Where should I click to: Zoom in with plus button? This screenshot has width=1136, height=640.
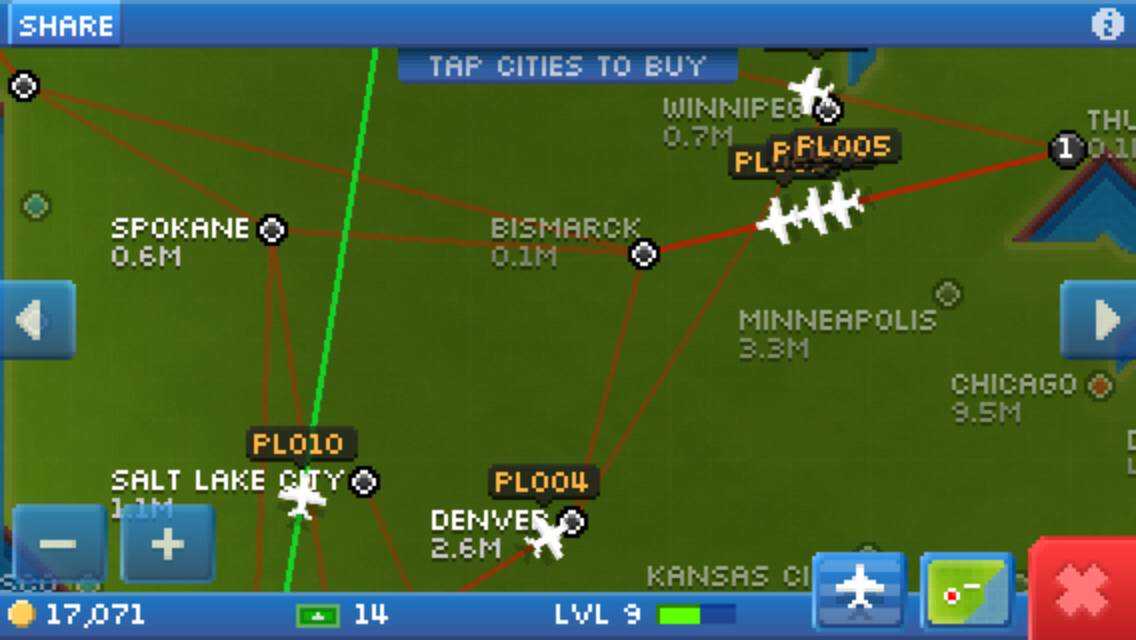167,545
